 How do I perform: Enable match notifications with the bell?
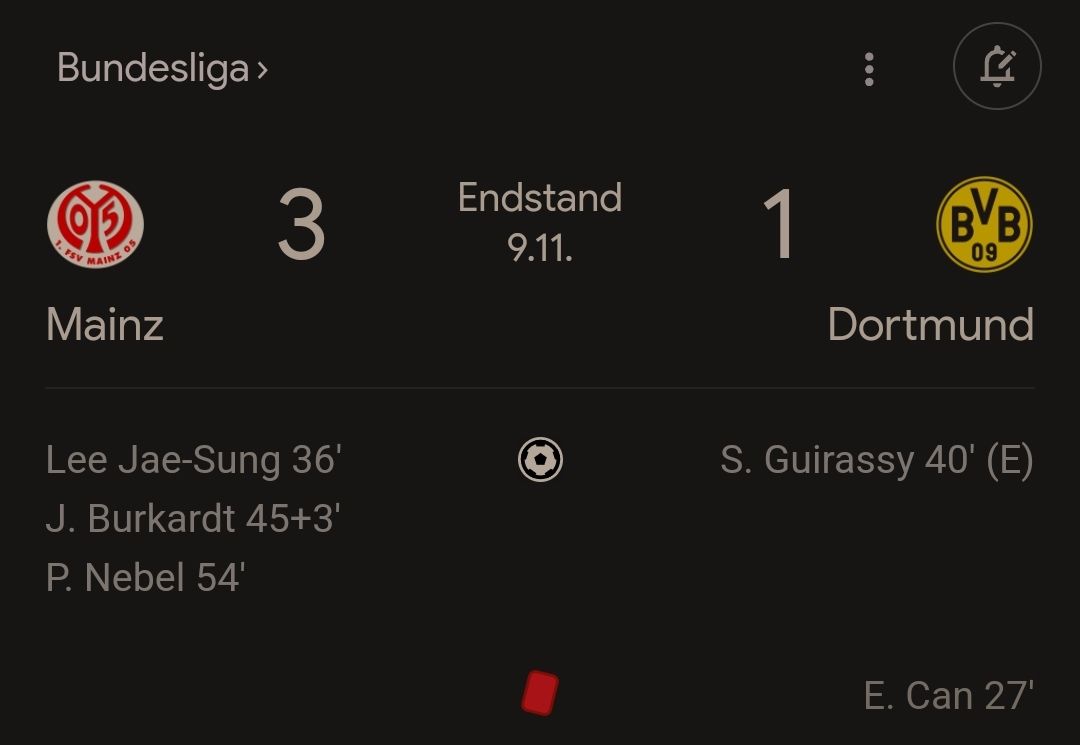[x=997, y=66]
